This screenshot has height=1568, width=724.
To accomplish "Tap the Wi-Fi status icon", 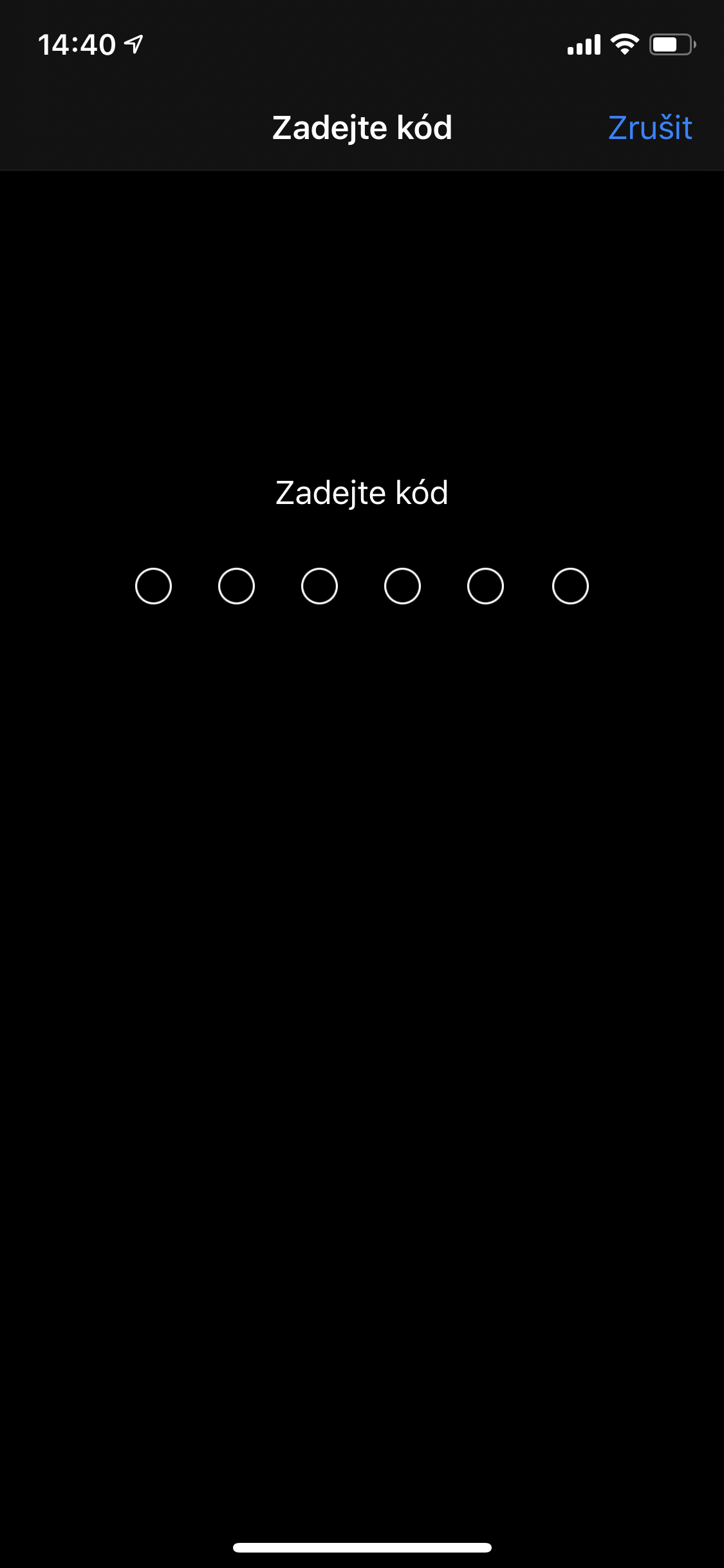I will point(623,43).
